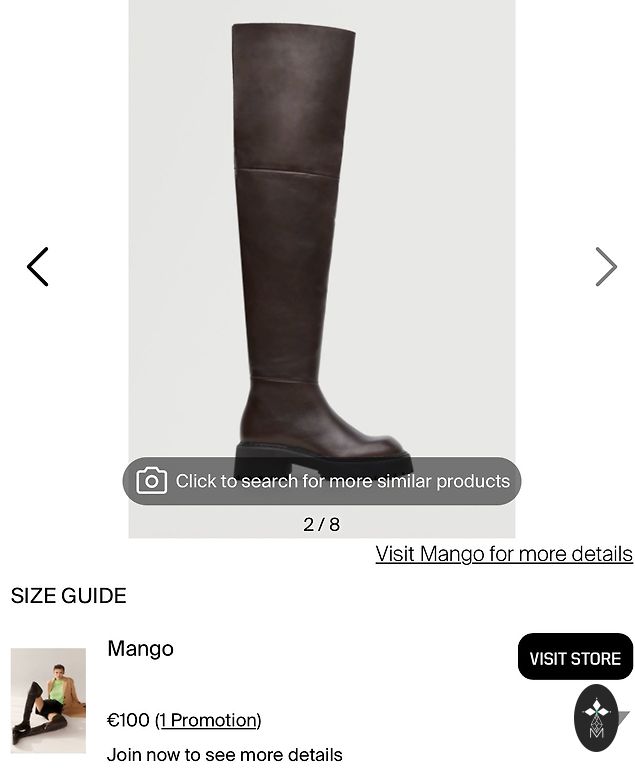Open the Size Guide

(x=69, y=596)
